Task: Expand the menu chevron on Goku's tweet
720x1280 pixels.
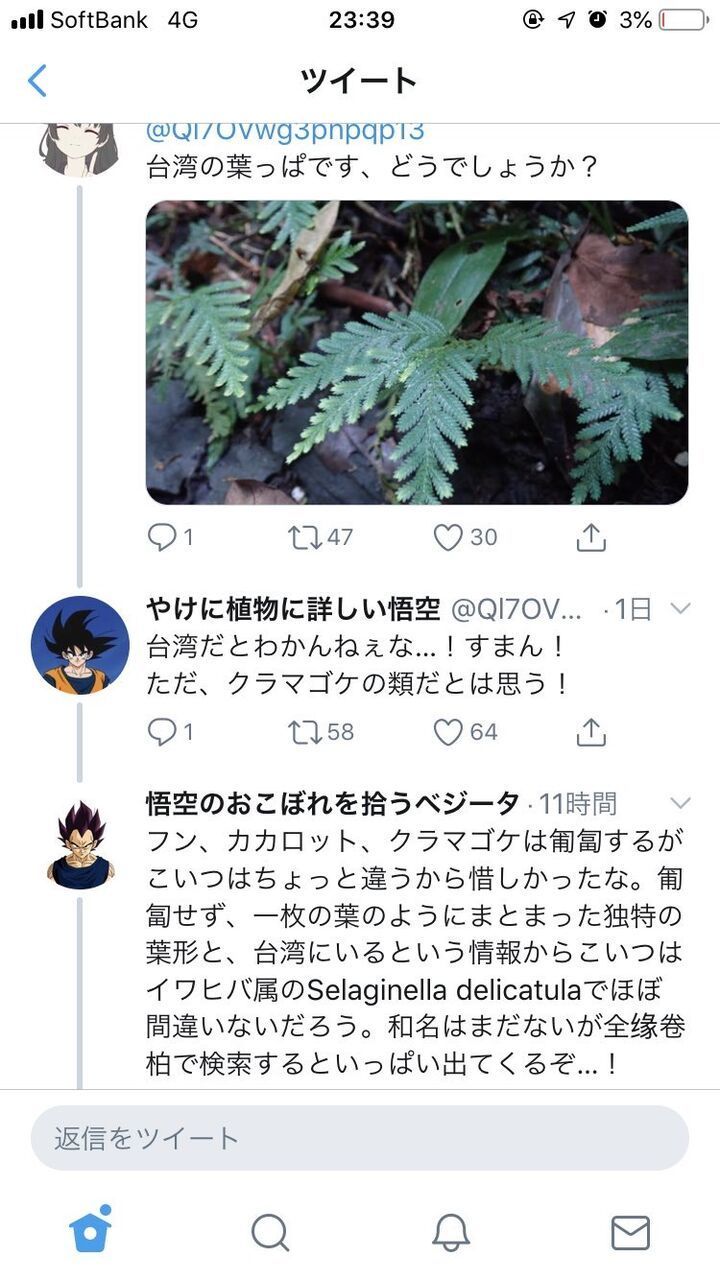Action: click(x=680, y=608)
